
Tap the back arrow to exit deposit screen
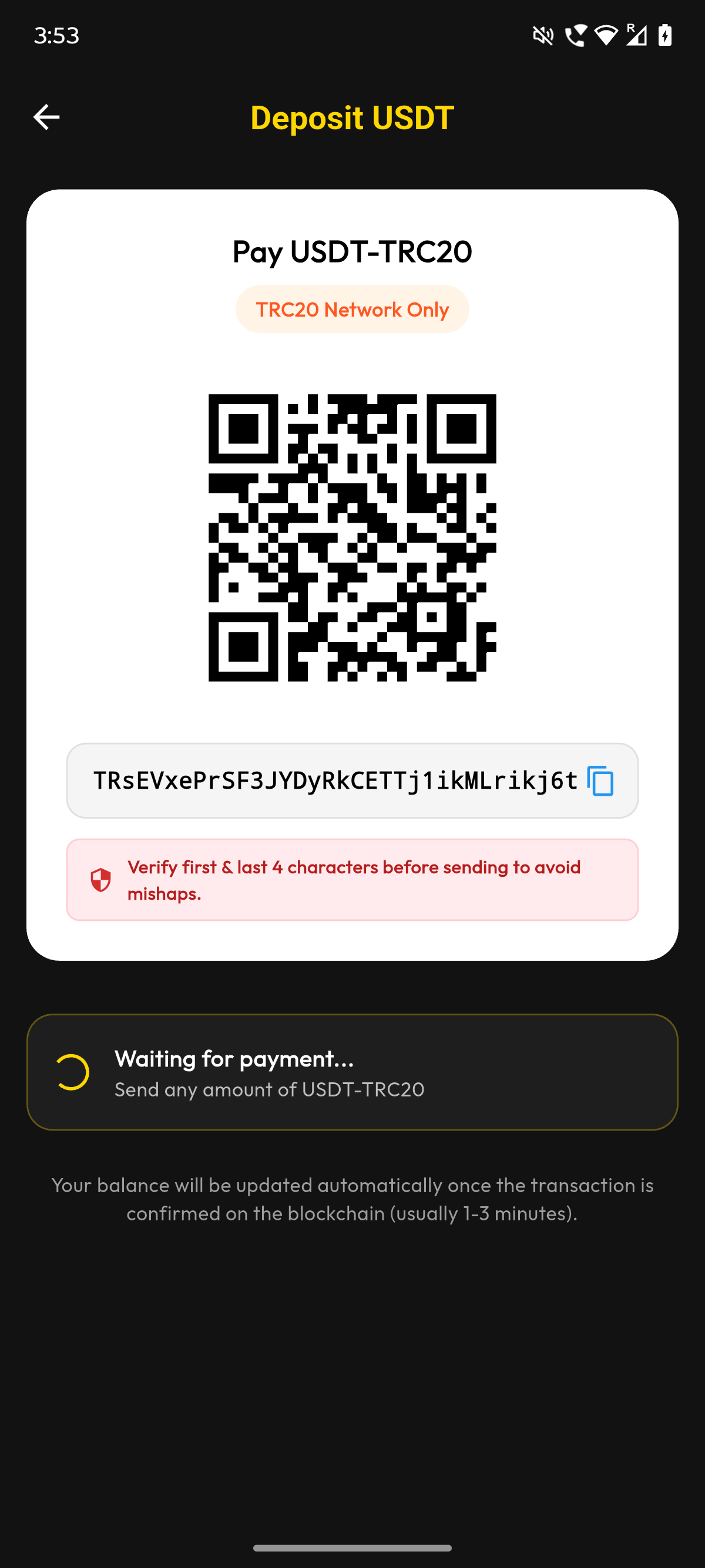(x=46, y=117)
